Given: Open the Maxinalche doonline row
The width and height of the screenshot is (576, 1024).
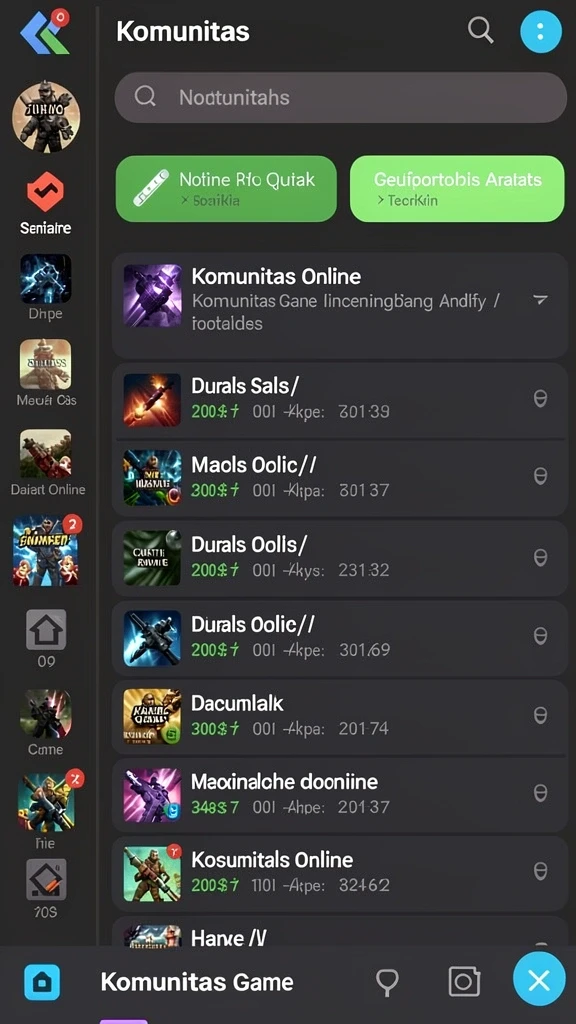Looking at the screenshot, I should [x=340, y=795].
